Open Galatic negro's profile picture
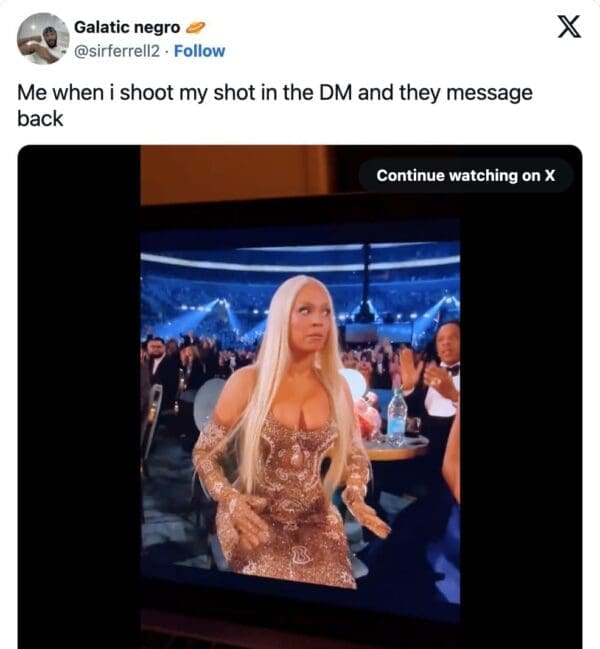Screen dimensions: 600x649 click(x=42, y=39)
